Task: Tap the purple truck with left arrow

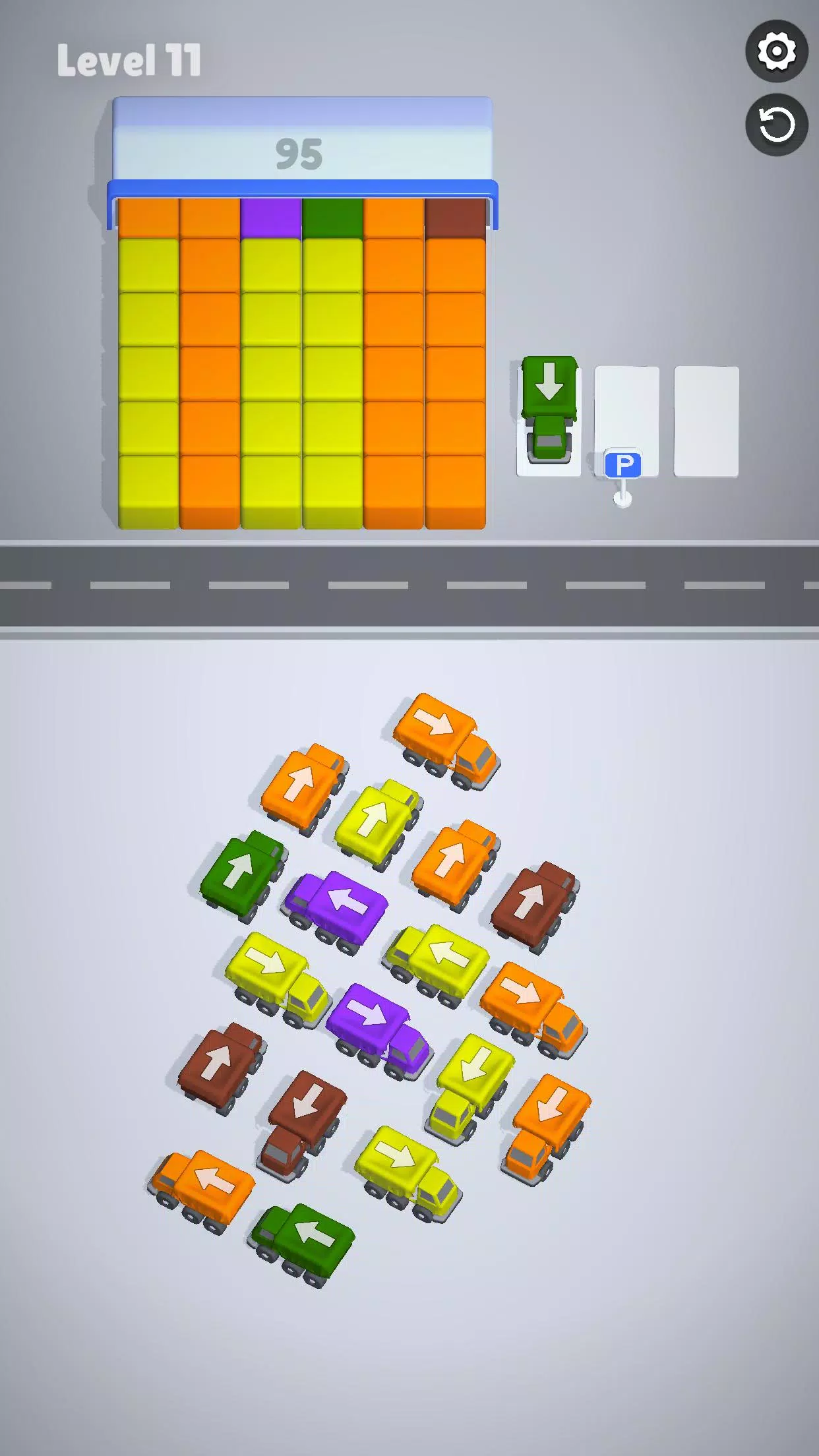Action: click(x=338, y=909)
